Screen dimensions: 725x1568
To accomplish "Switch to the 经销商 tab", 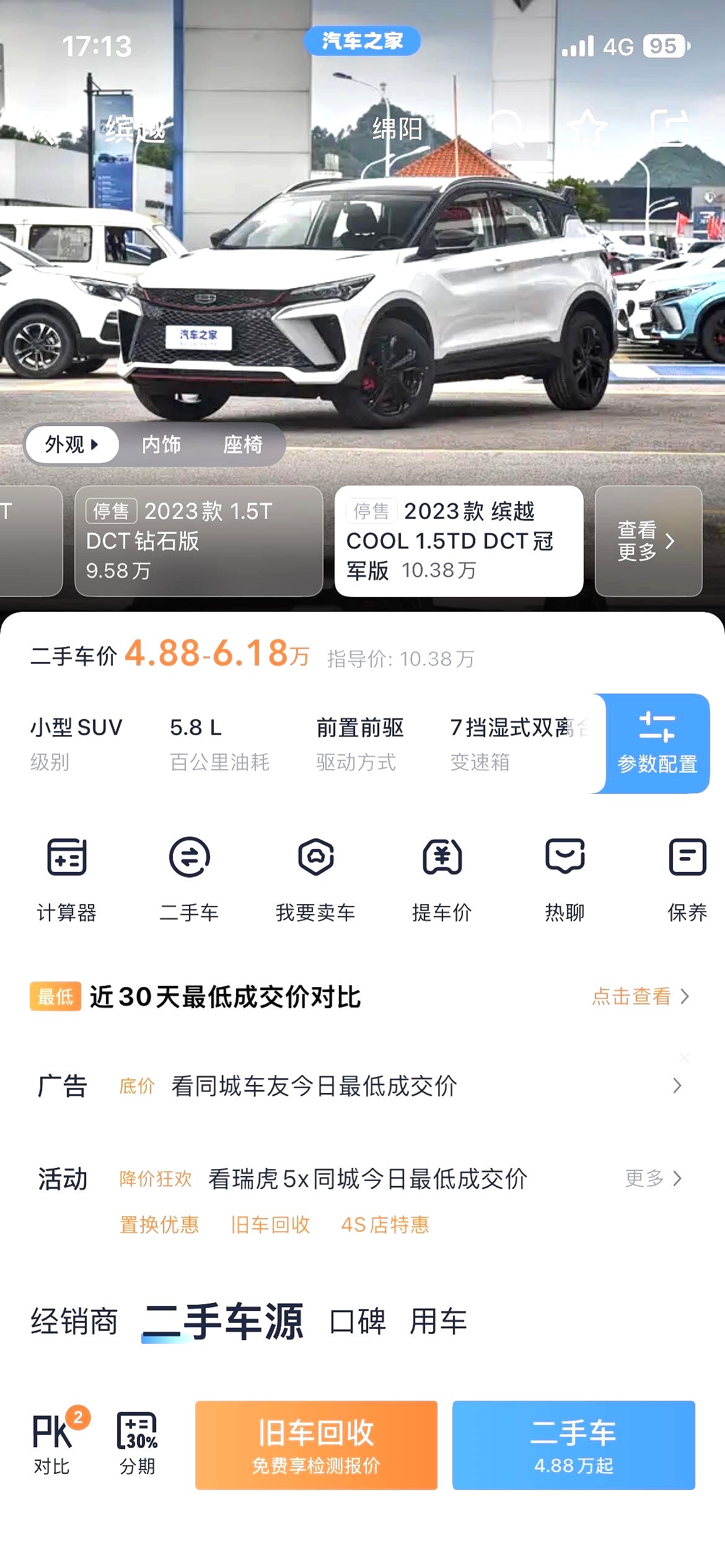I will click(x=74, y=1322).
